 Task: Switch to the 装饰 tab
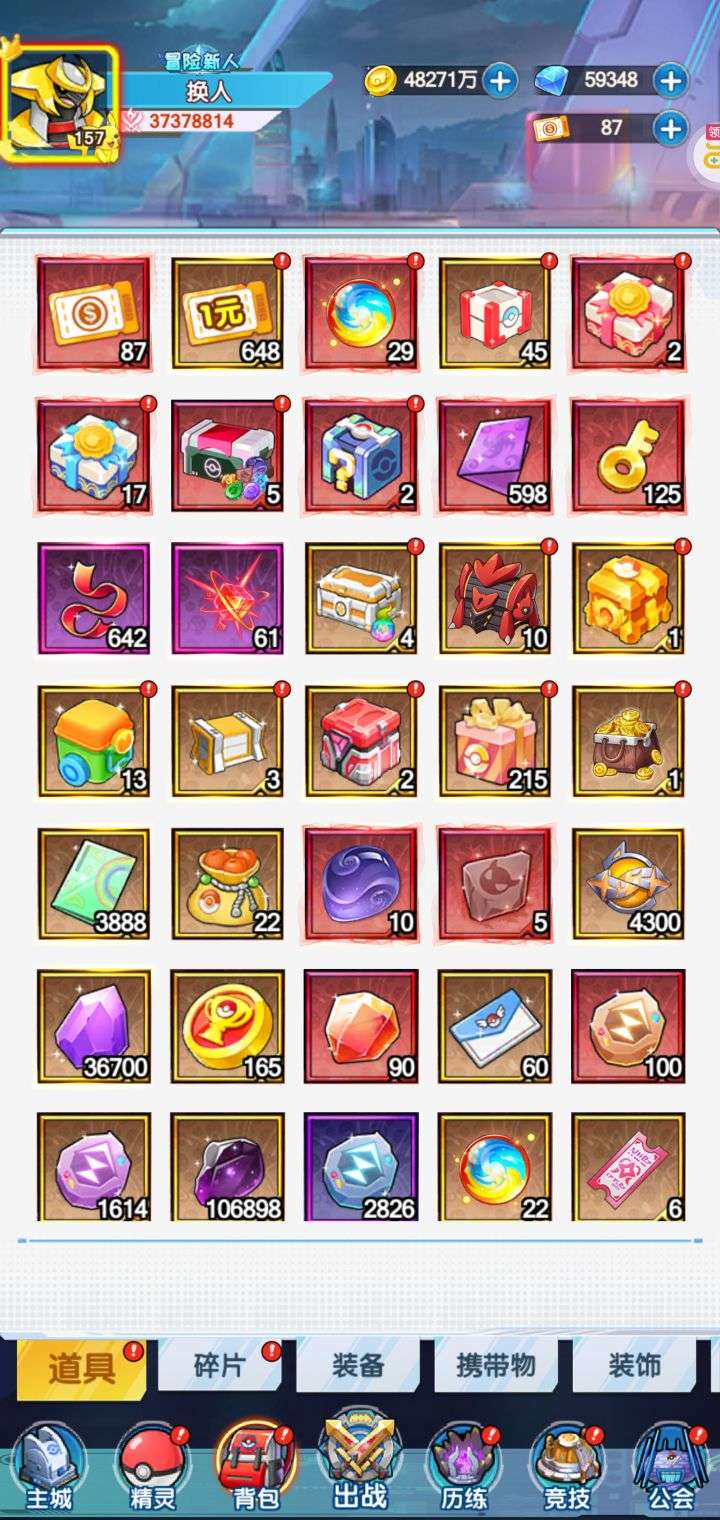click(634, 1366)
